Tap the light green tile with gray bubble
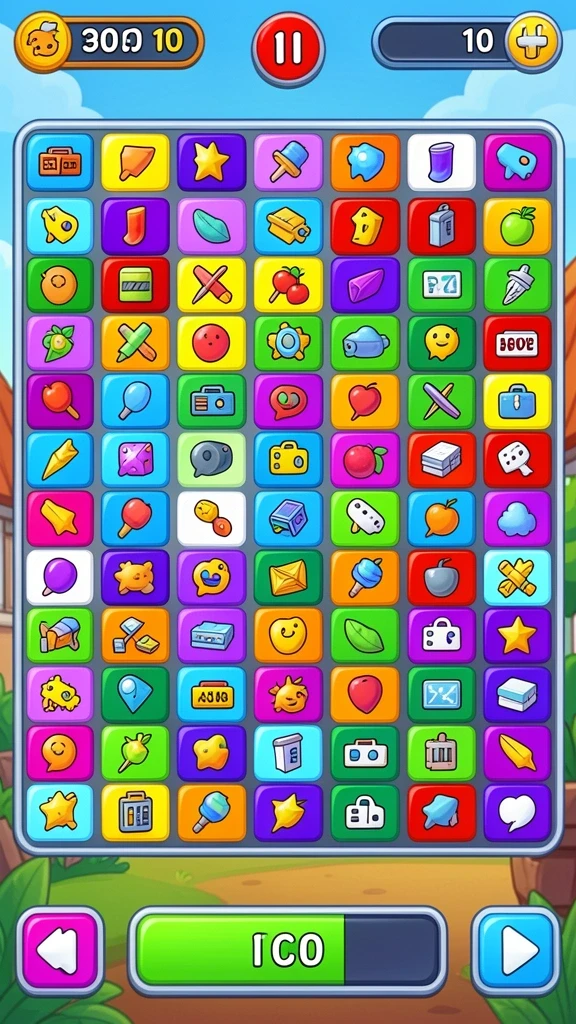This screenshot has height=1024, width=576. (212, 460)
